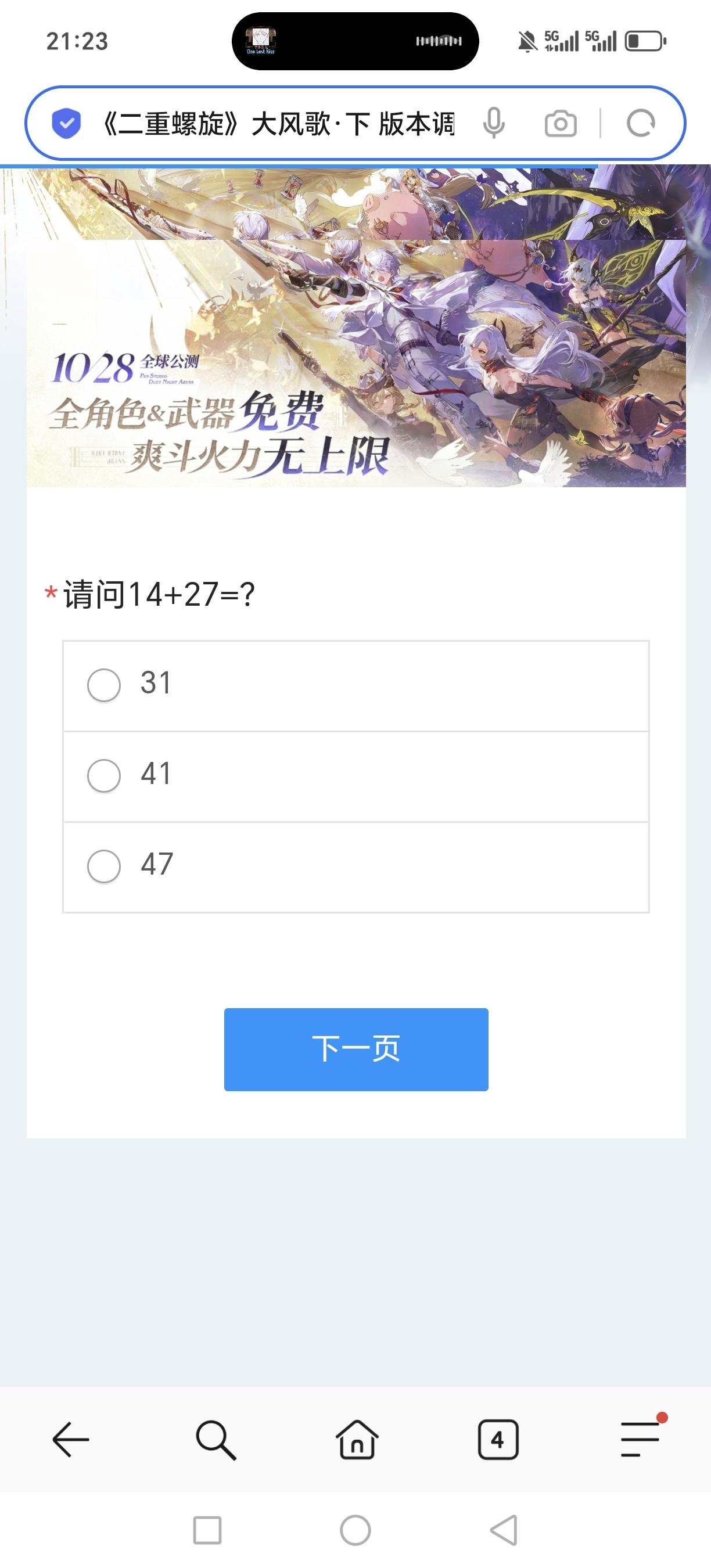Open recent apps with the square button

click(207, 1530)
